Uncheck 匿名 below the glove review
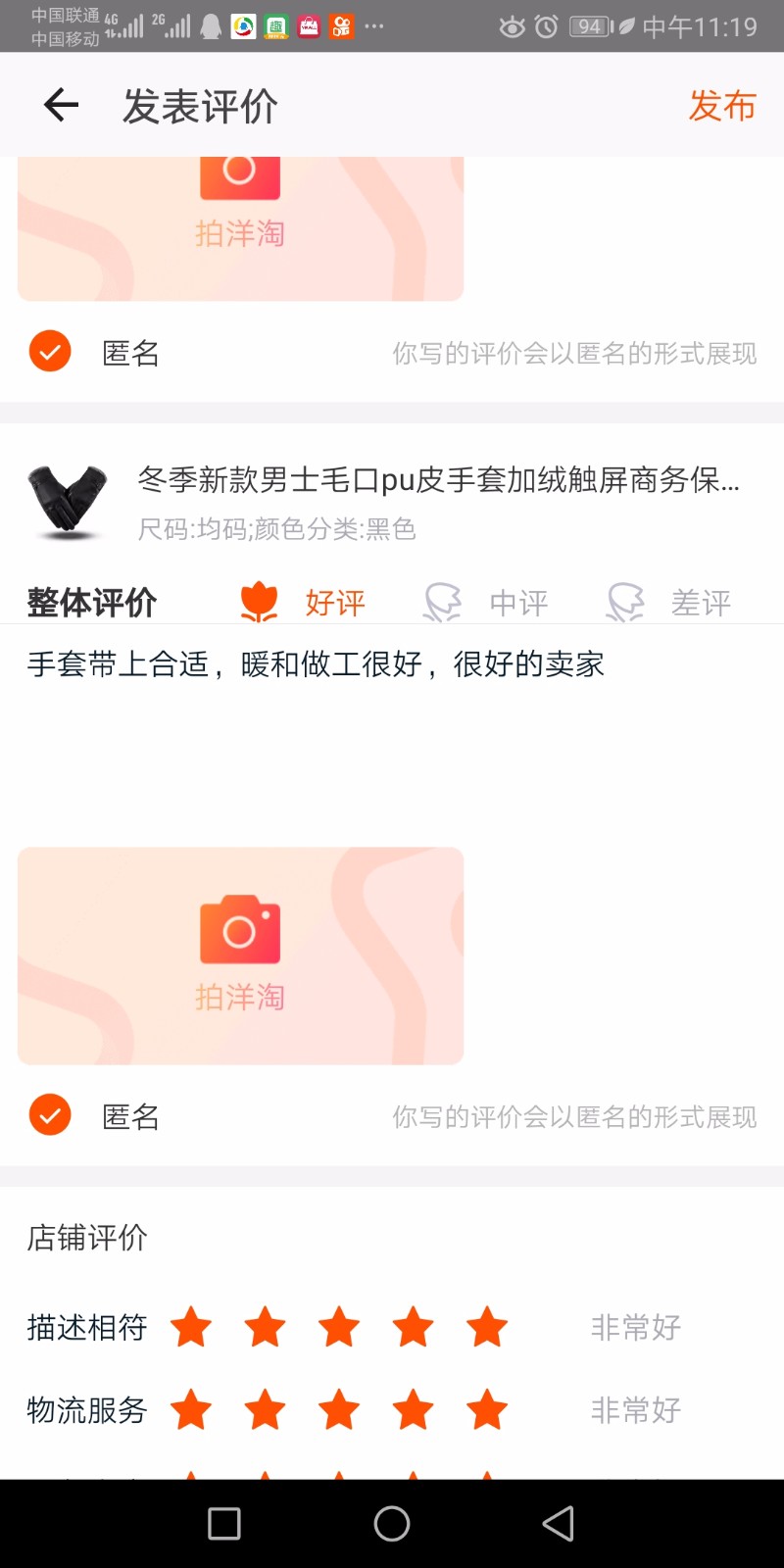784x1568 pixels. click(x=50, y=1115)
